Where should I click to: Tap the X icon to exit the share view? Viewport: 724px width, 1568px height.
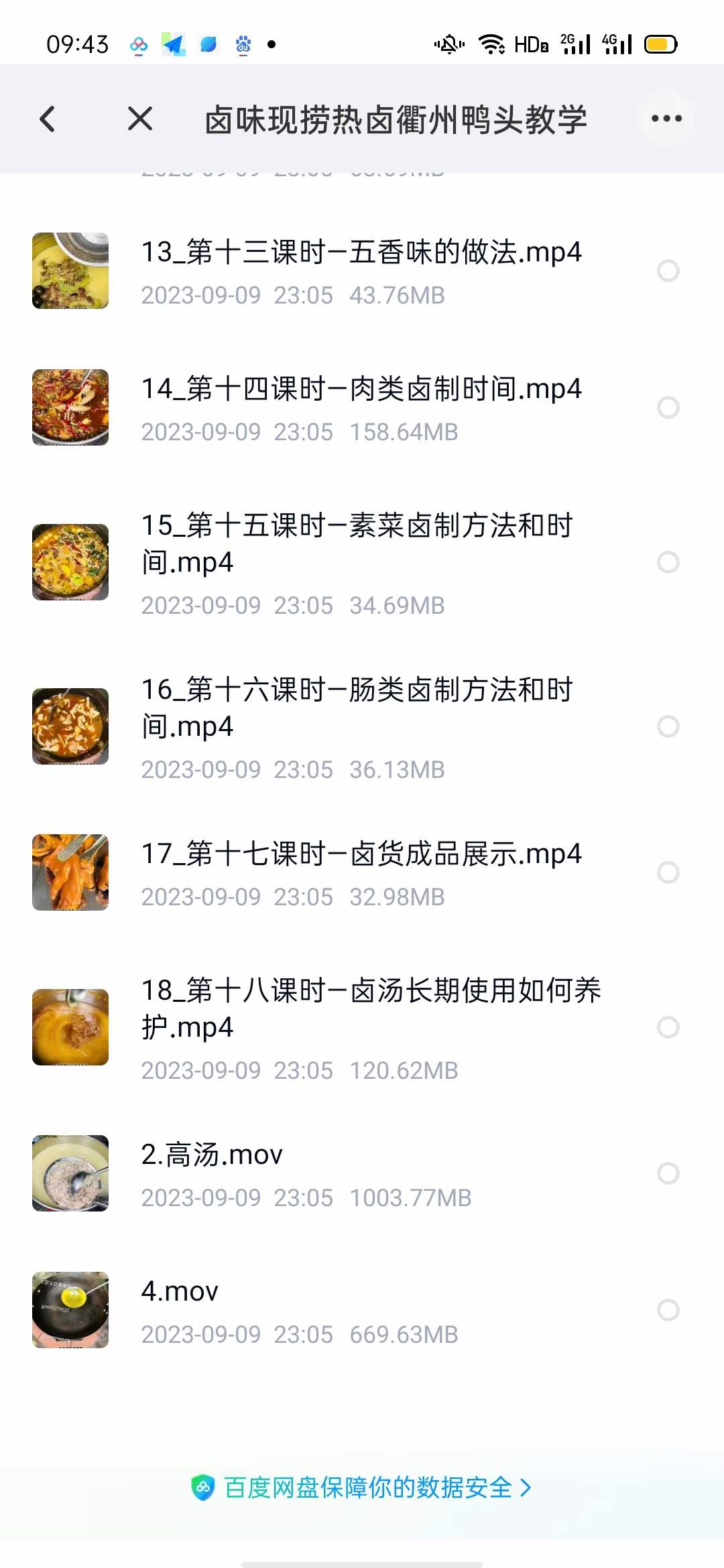(x=139, y=119)
